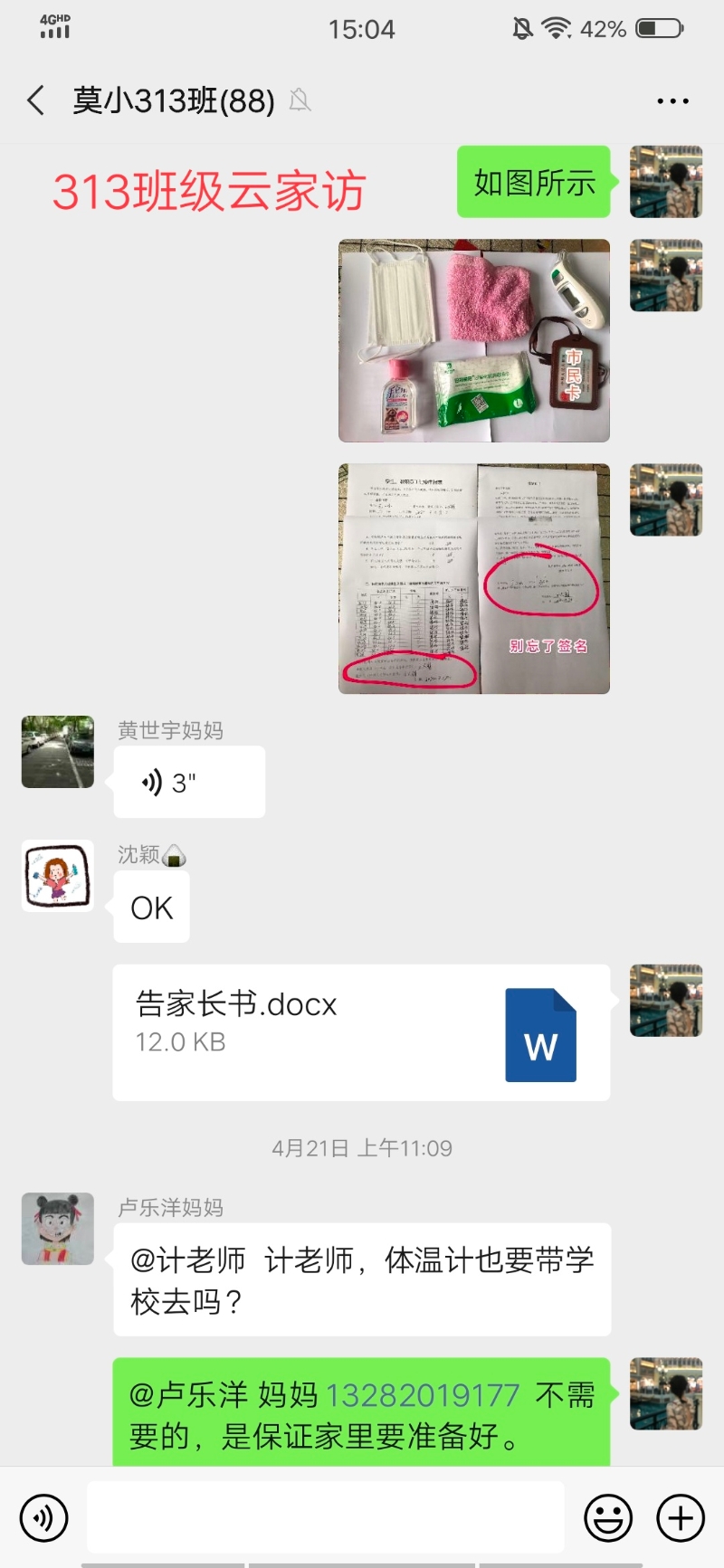The height and width of the screenshot is (1568, 724).
Task: Tap the phone number 13282019177 link
Action: [422, 1395]
